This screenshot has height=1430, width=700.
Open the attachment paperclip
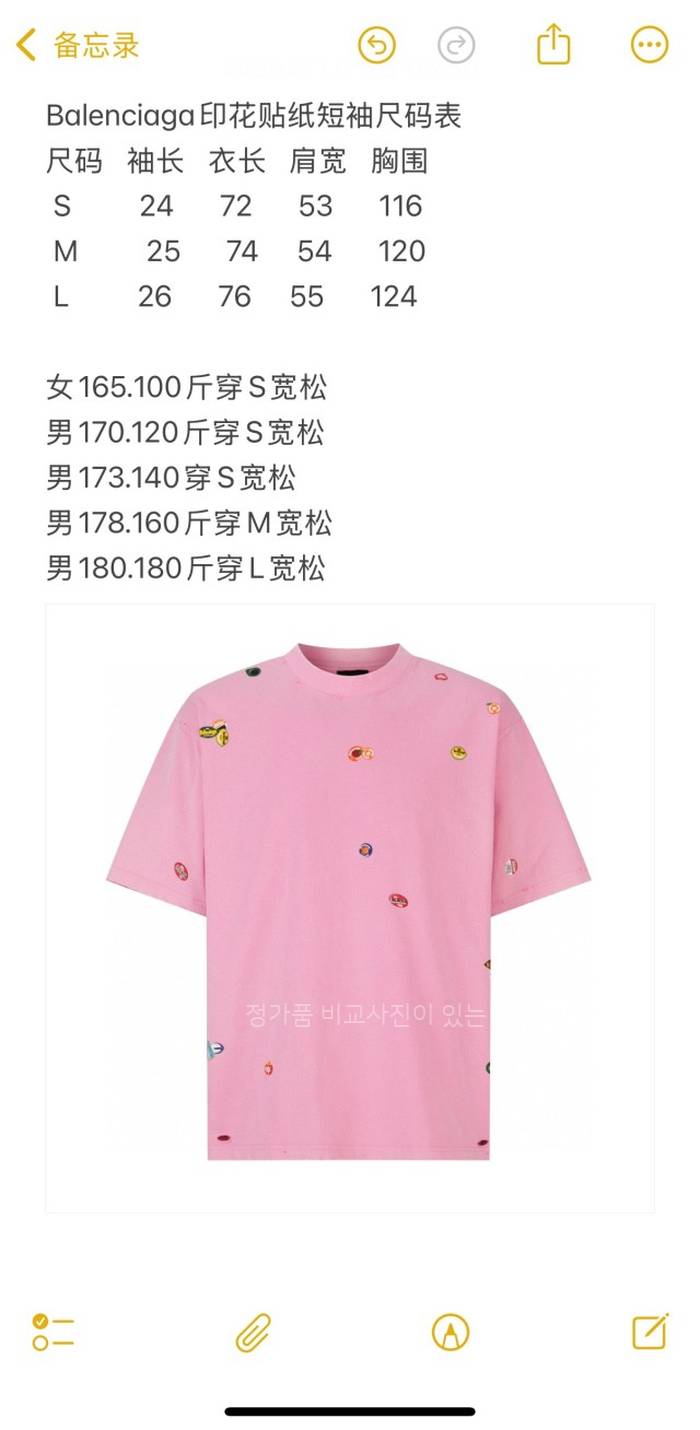pos(253,1332)
